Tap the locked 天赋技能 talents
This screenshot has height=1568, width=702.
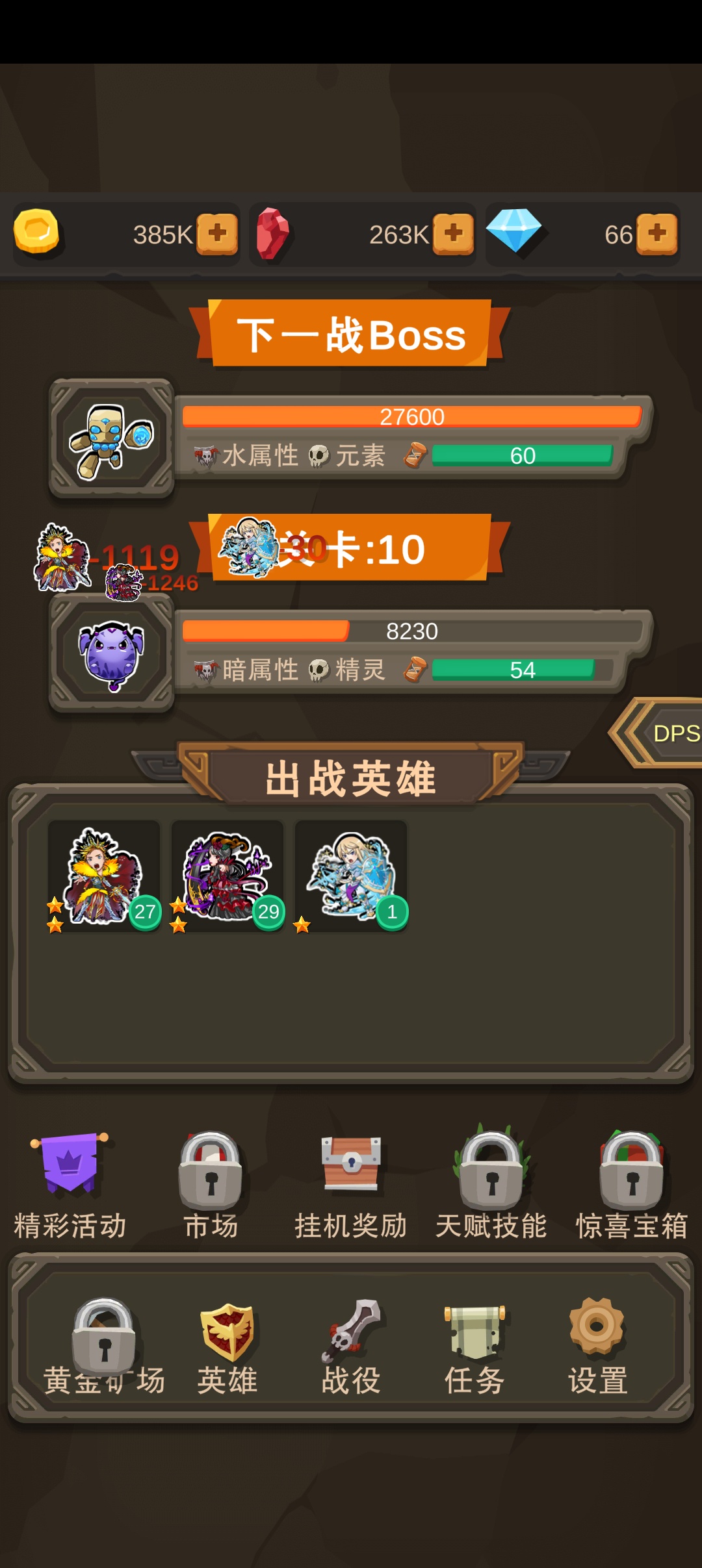point(491,1185)
